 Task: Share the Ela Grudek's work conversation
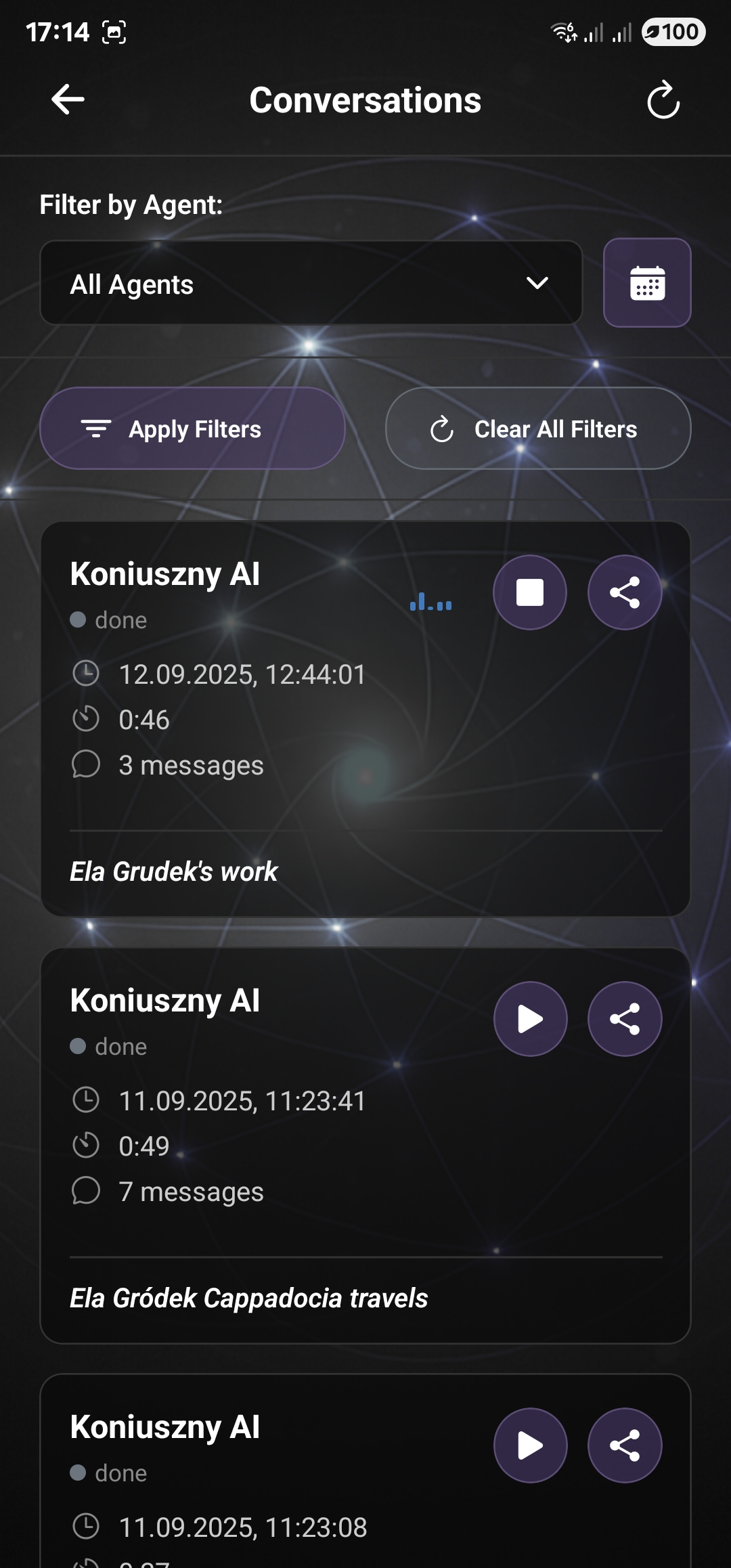[624, 592]
